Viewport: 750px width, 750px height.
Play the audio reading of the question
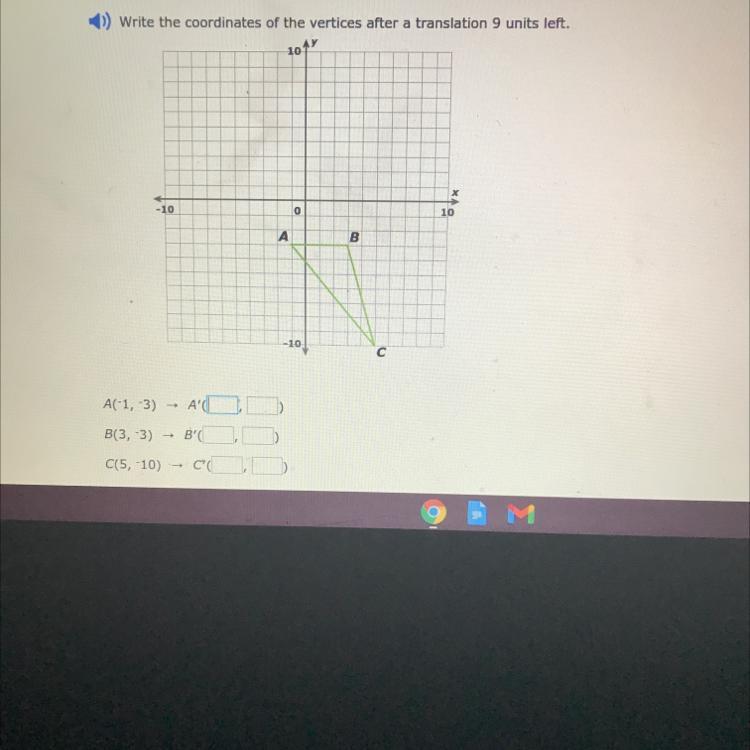coord(100,22)
